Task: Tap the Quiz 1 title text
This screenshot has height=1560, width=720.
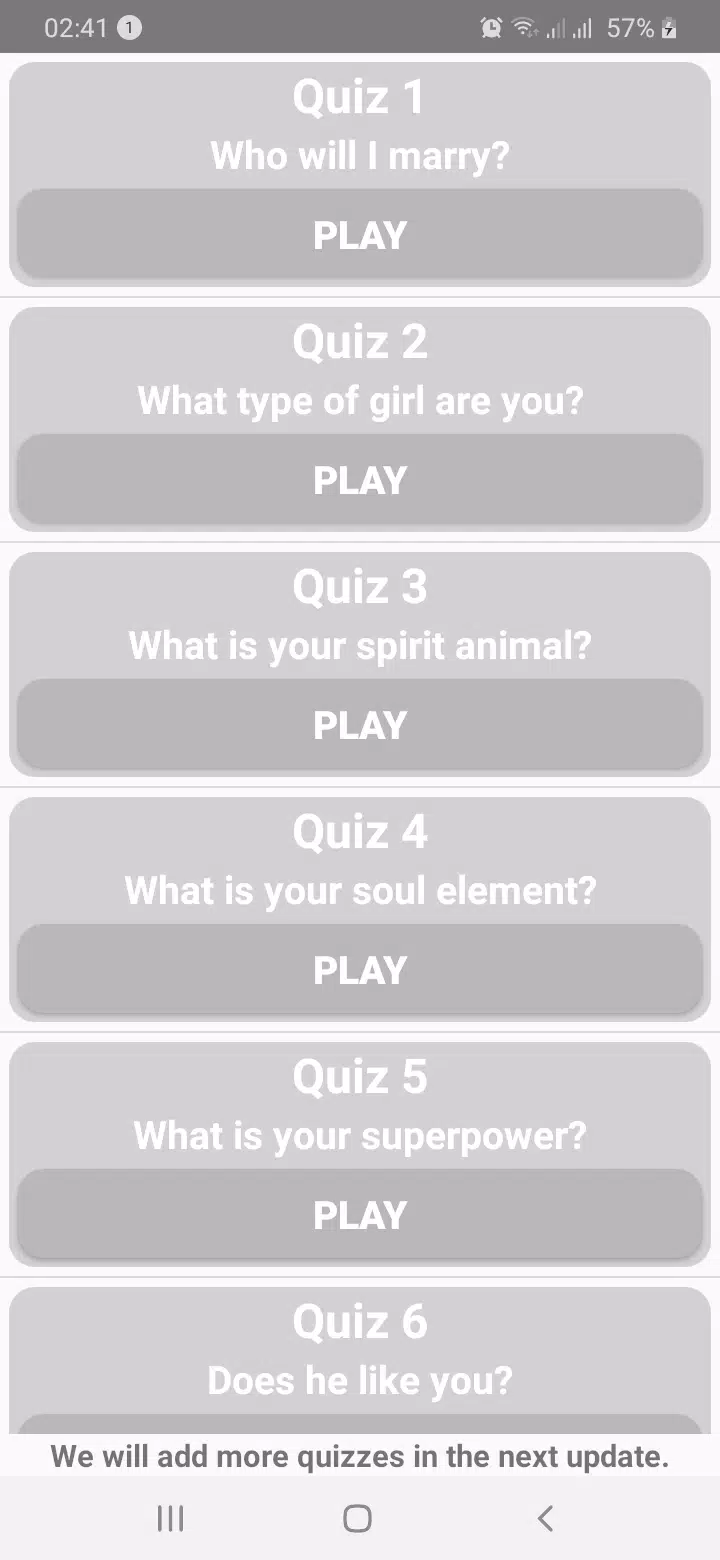Action: click(x=360, y=96)
